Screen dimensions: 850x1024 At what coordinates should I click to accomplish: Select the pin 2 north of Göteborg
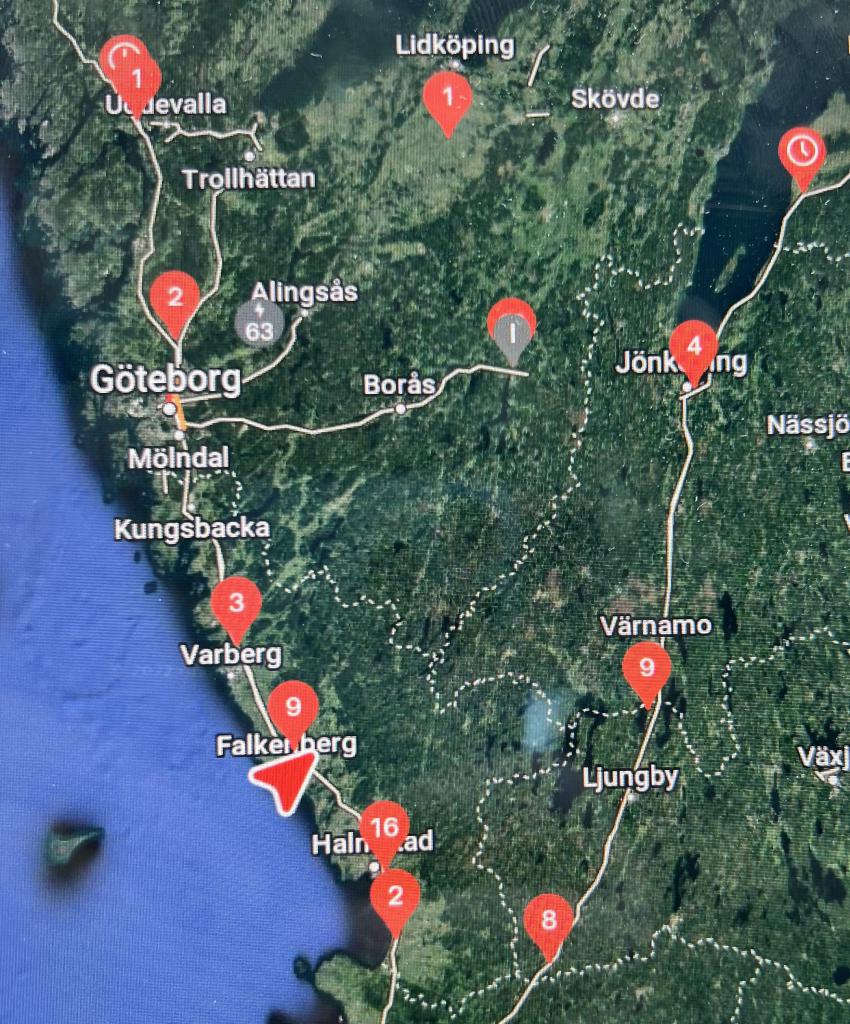175,297
